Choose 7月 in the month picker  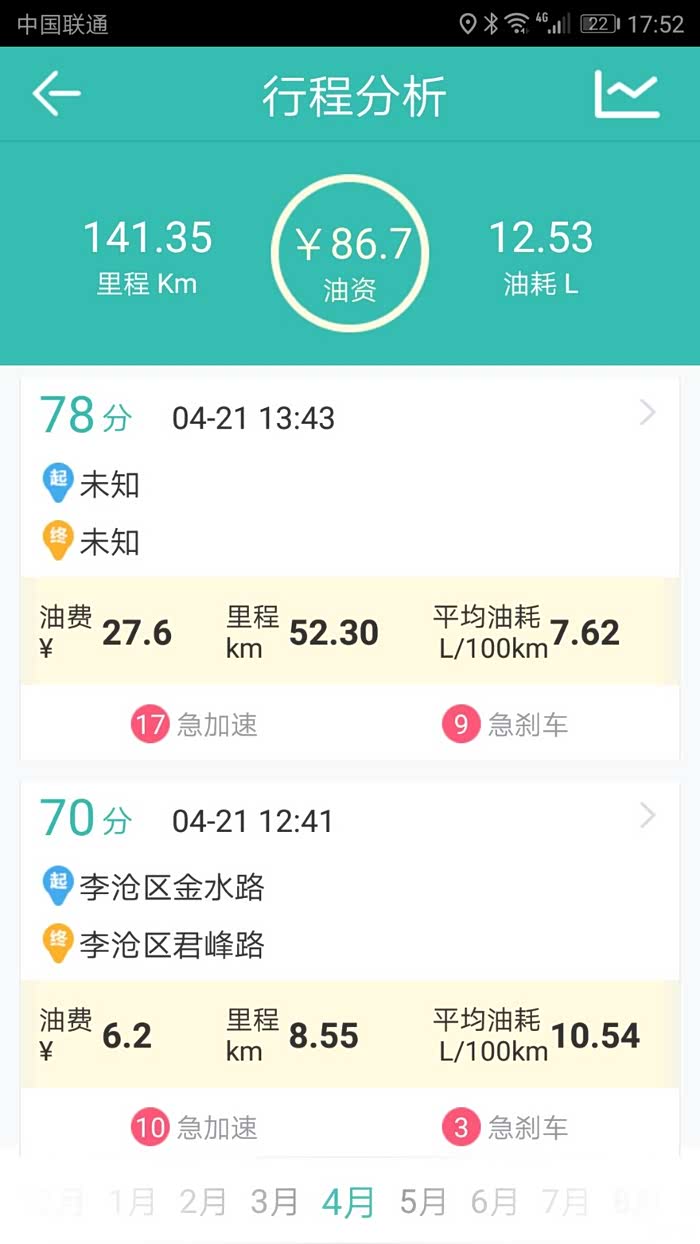pyautogui.click(x=564, y=1201)
